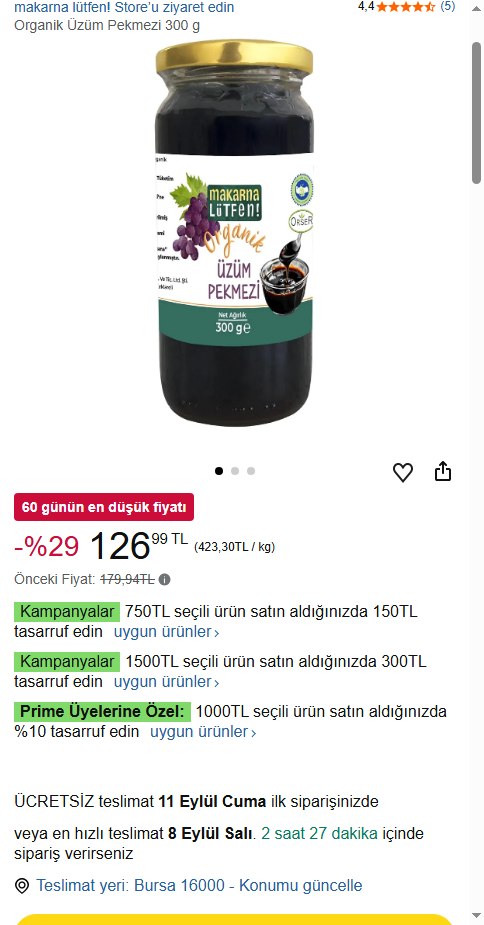Open uygun ürünler for the 750TL campaign
This screenshot has height=925, width=484.
click(x=166, y=632)
